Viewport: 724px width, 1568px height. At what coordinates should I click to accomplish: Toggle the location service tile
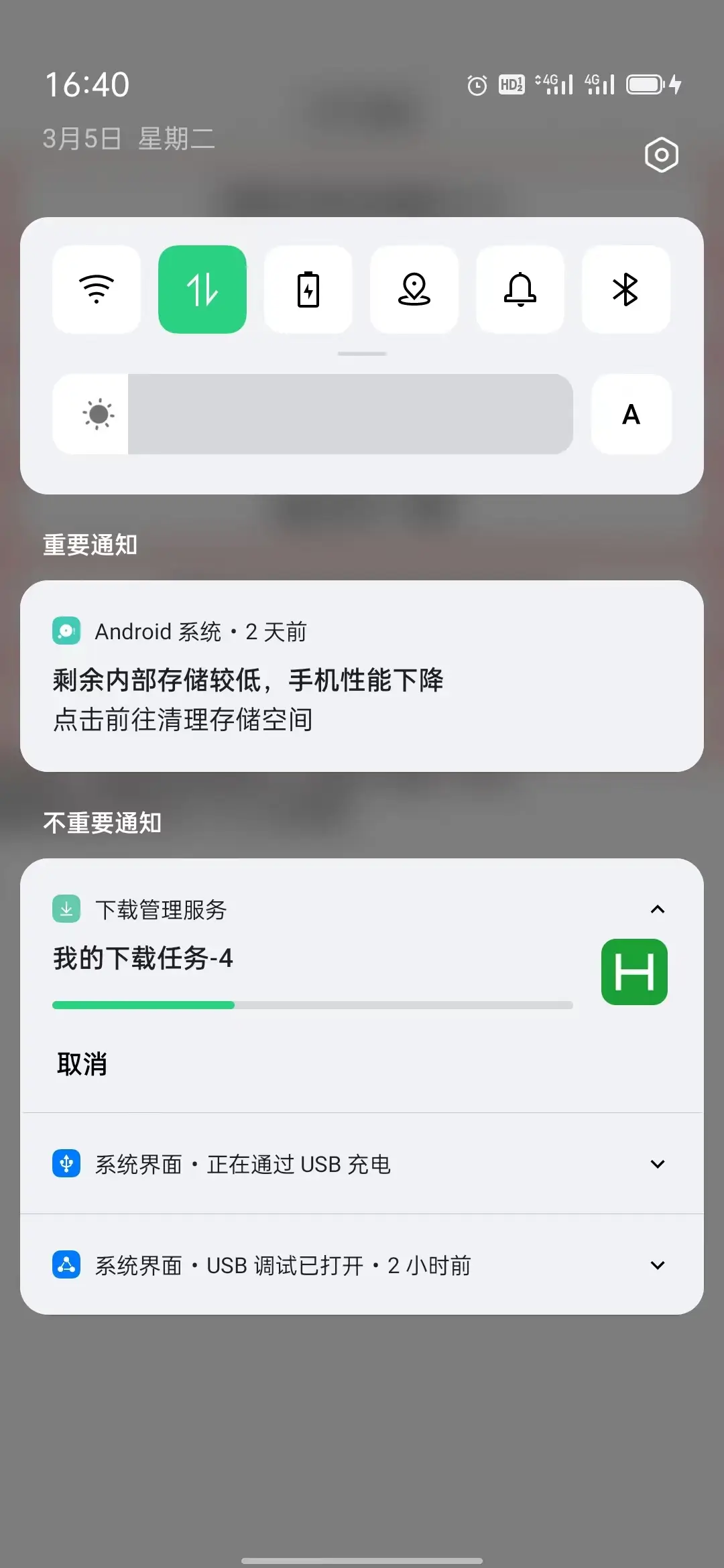pyautogui.click(x=414, y=289)
